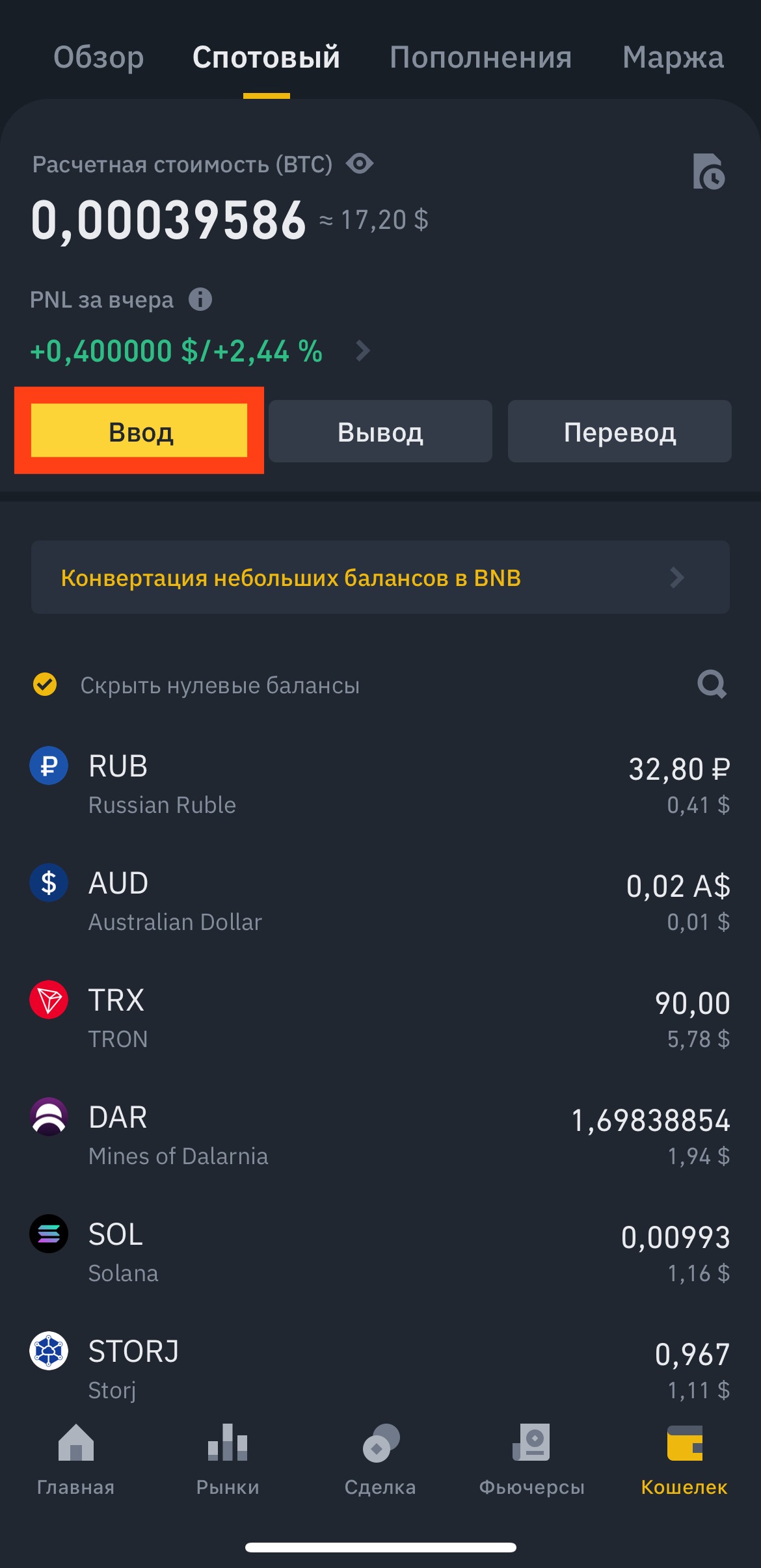Screen dimensions: 761x1568
Task: Switch to the Маржа tab
Action: [673, 57]
